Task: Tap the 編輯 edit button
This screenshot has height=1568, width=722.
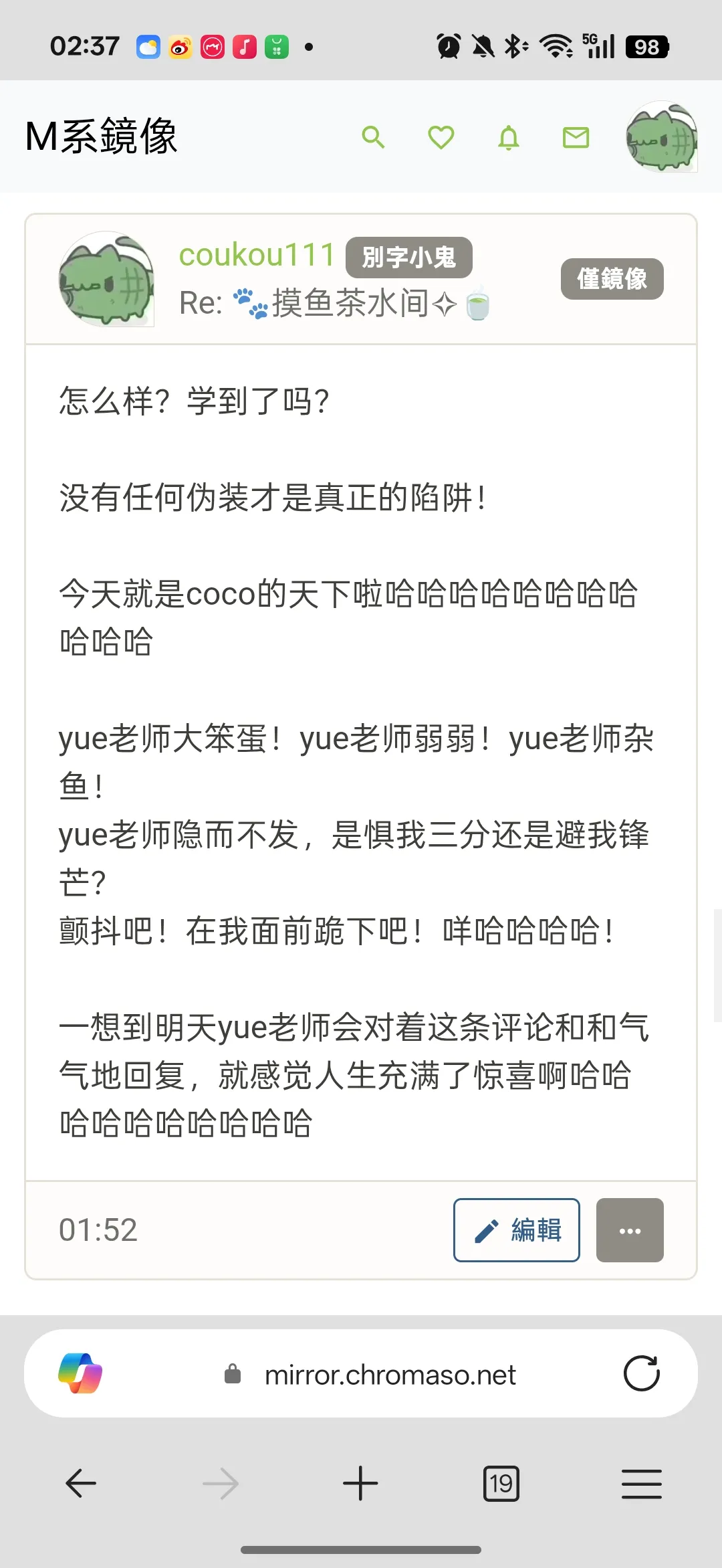Action: pos(517,1230)
